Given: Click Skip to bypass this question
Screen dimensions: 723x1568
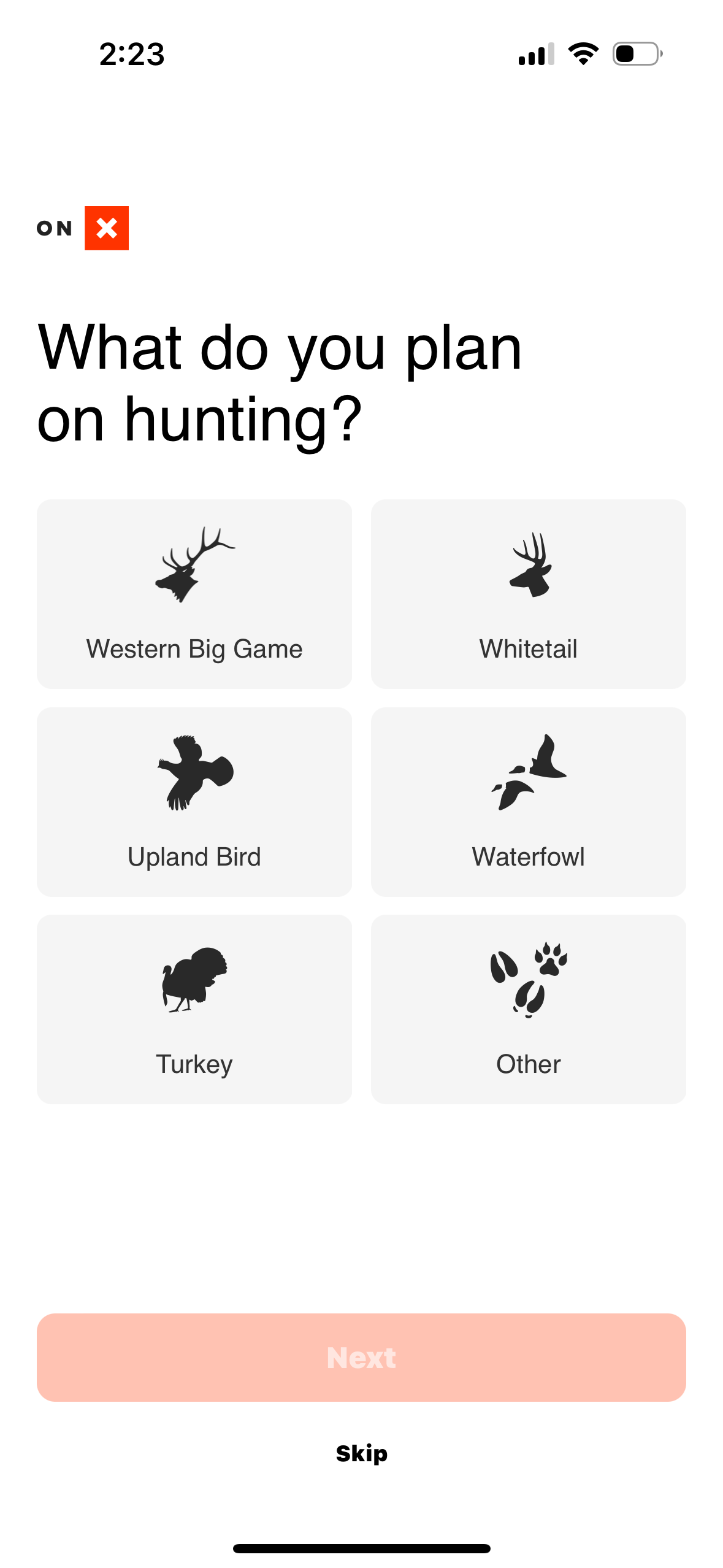Looking at the screenshot, I should 361,1453.
